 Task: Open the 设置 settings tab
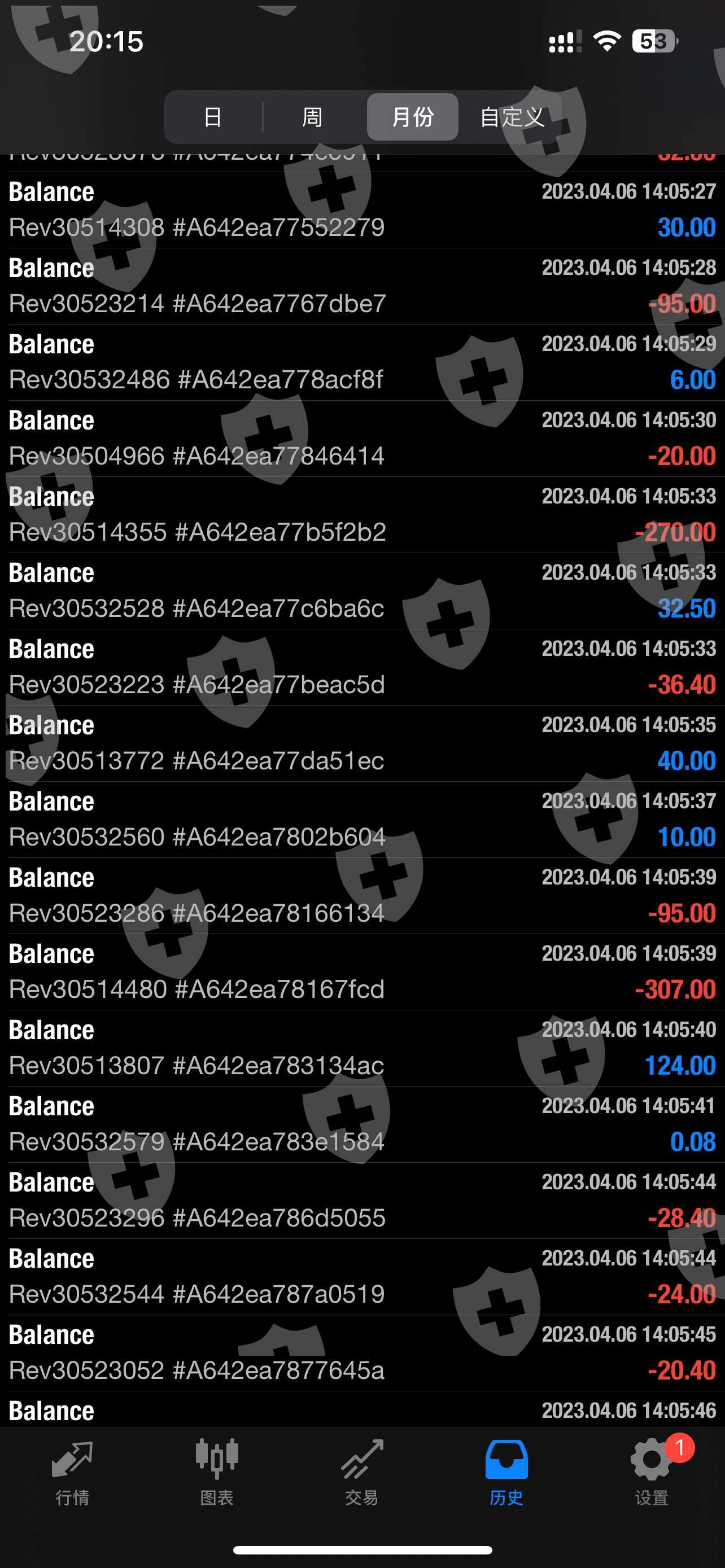(652, 1472)
